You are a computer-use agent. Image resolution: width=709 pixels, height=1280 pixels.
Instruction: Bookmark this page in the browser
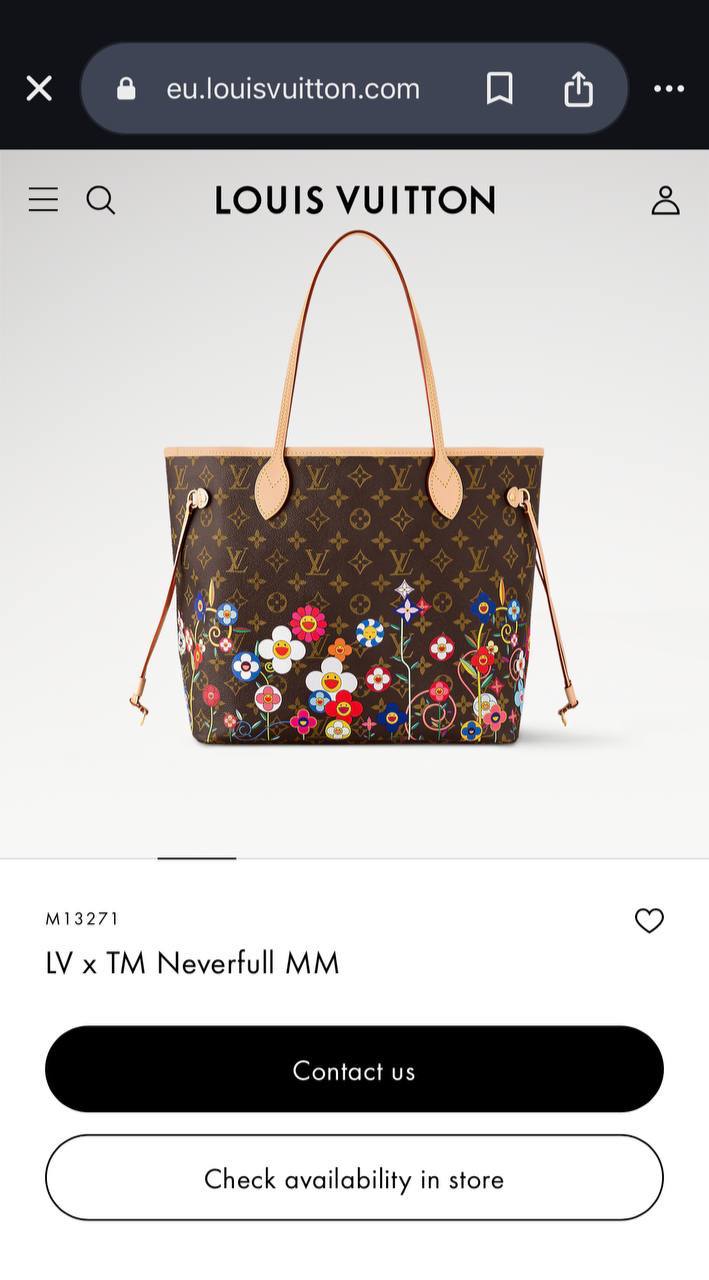(499, 89)
